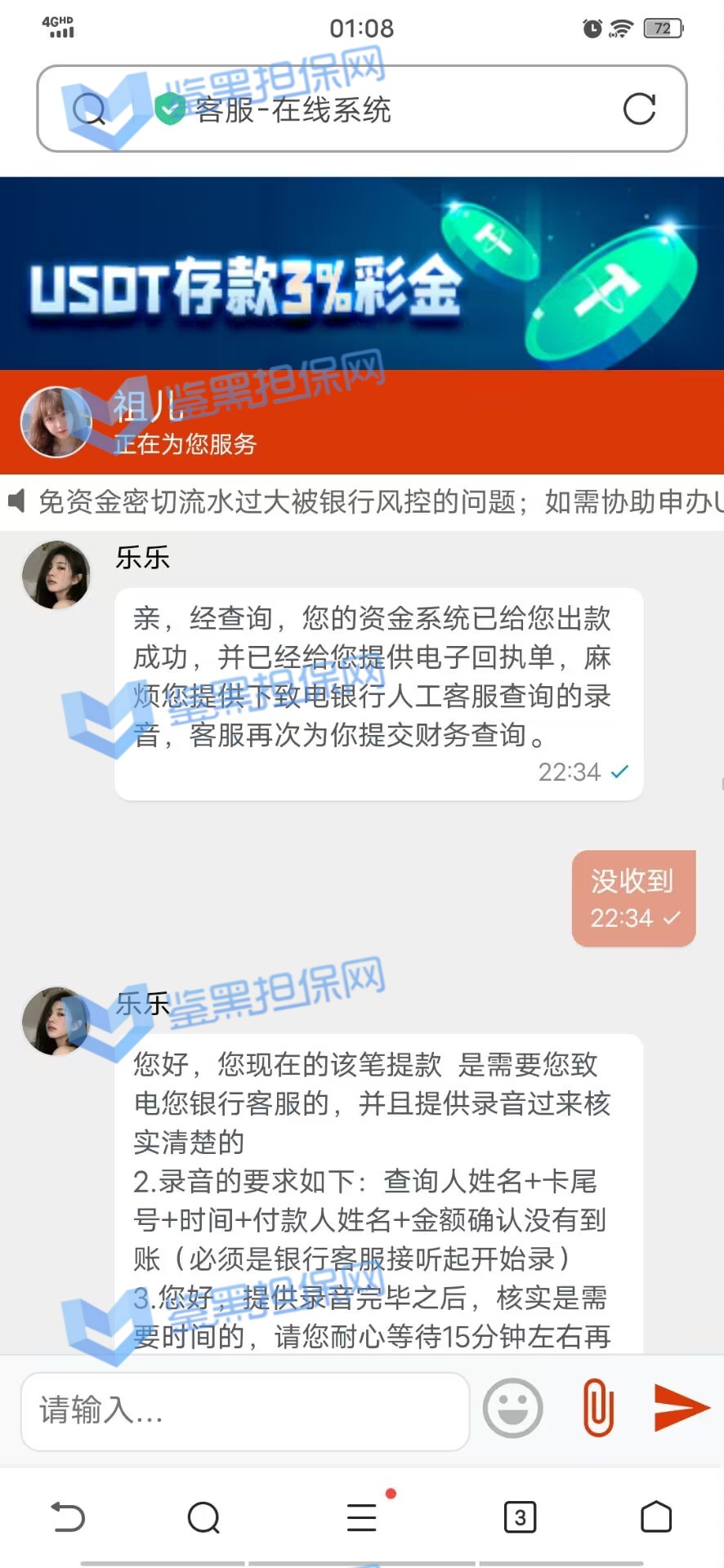
Task: Open the emoji picker
Action: coord(512,1408)
